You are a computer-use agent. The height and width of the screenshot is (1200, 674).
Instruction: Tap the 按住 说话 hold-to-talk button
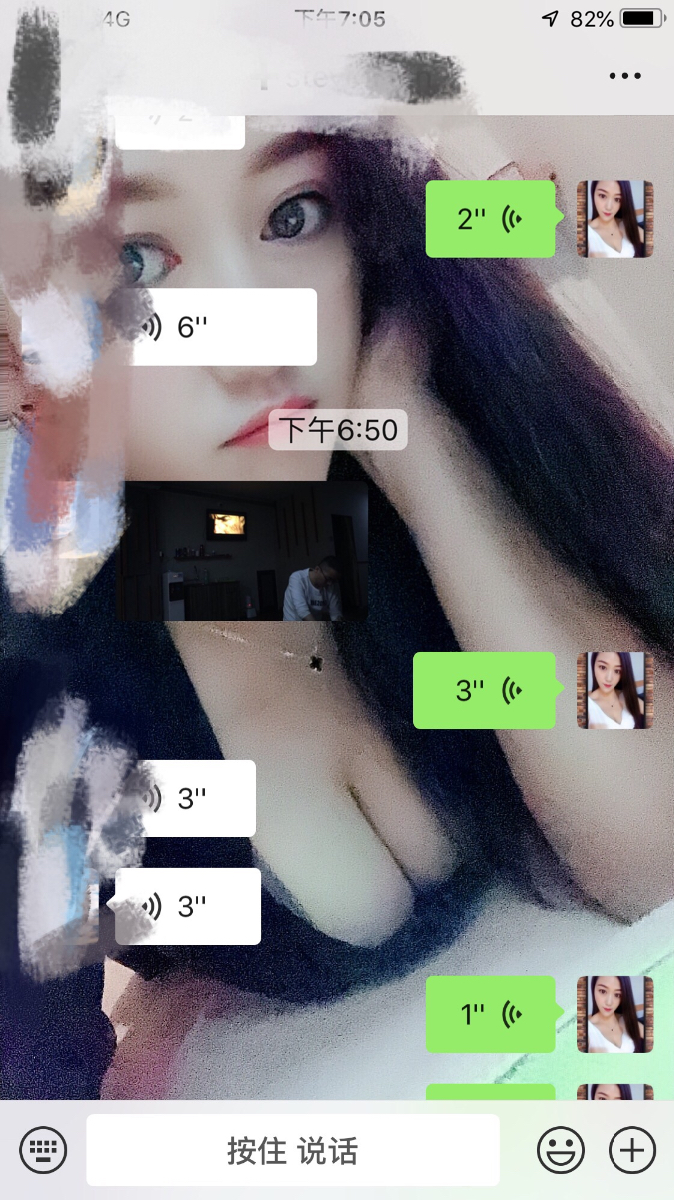293,1151
